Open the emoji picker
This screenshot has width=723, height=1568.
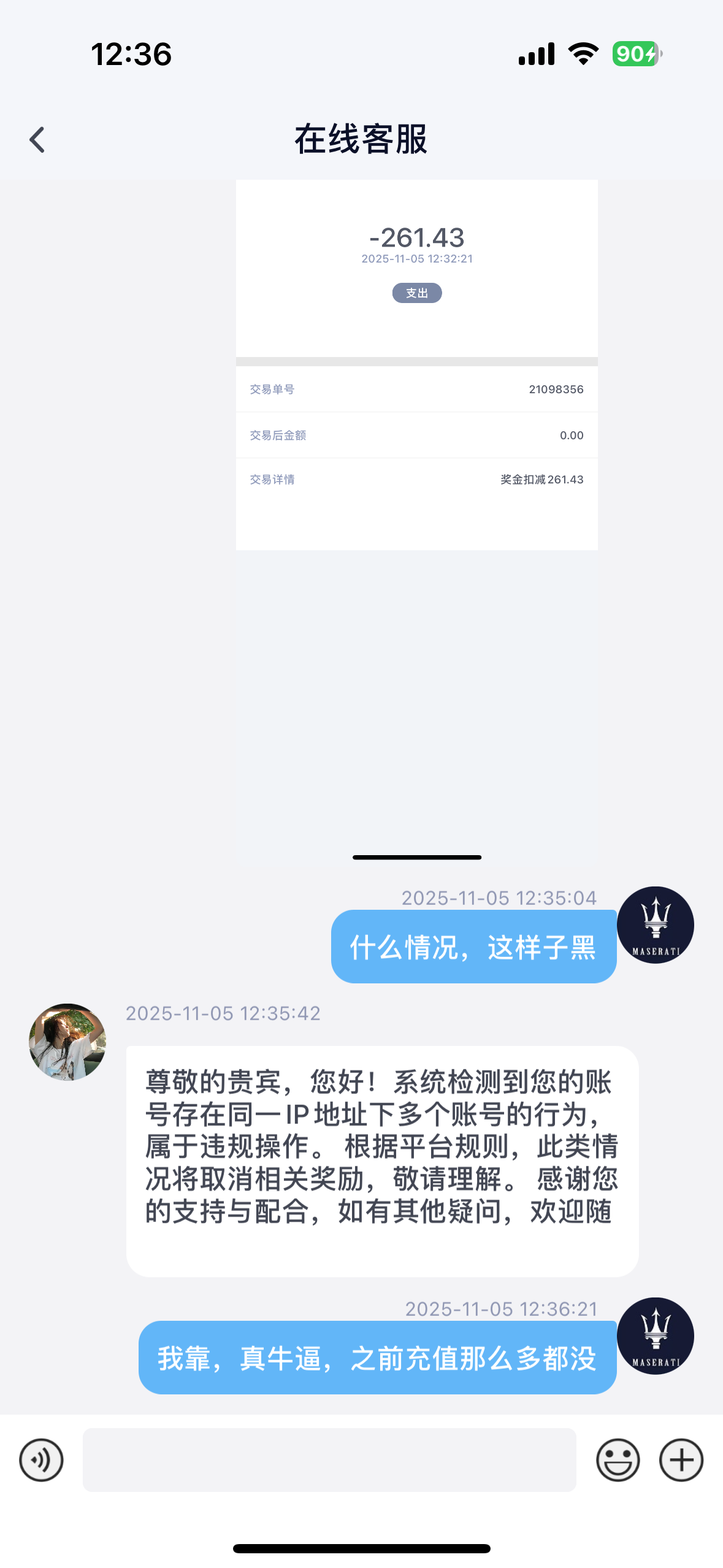point(618,1459)
